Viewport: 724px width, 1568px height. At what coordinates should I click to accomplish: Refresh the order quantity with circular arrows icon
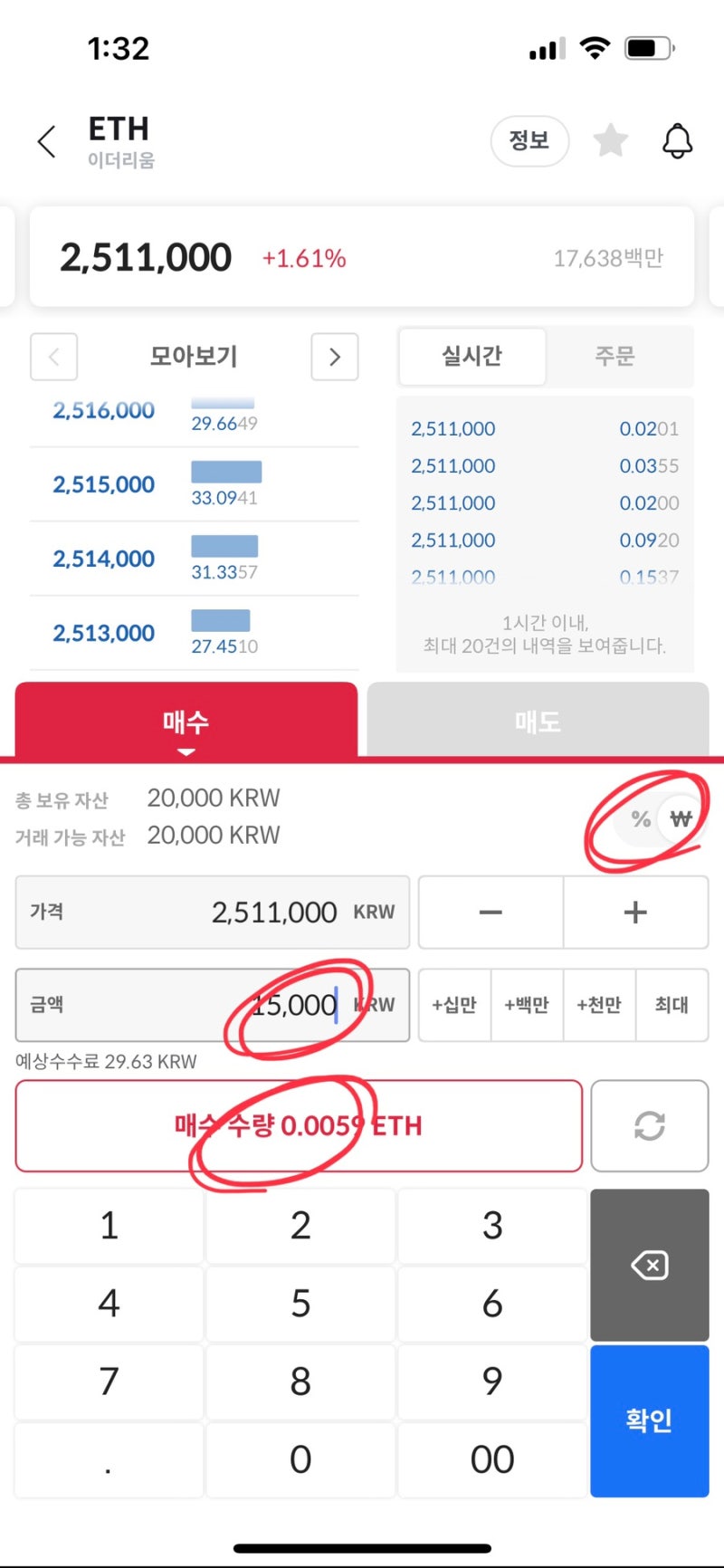click(649, 1125)
